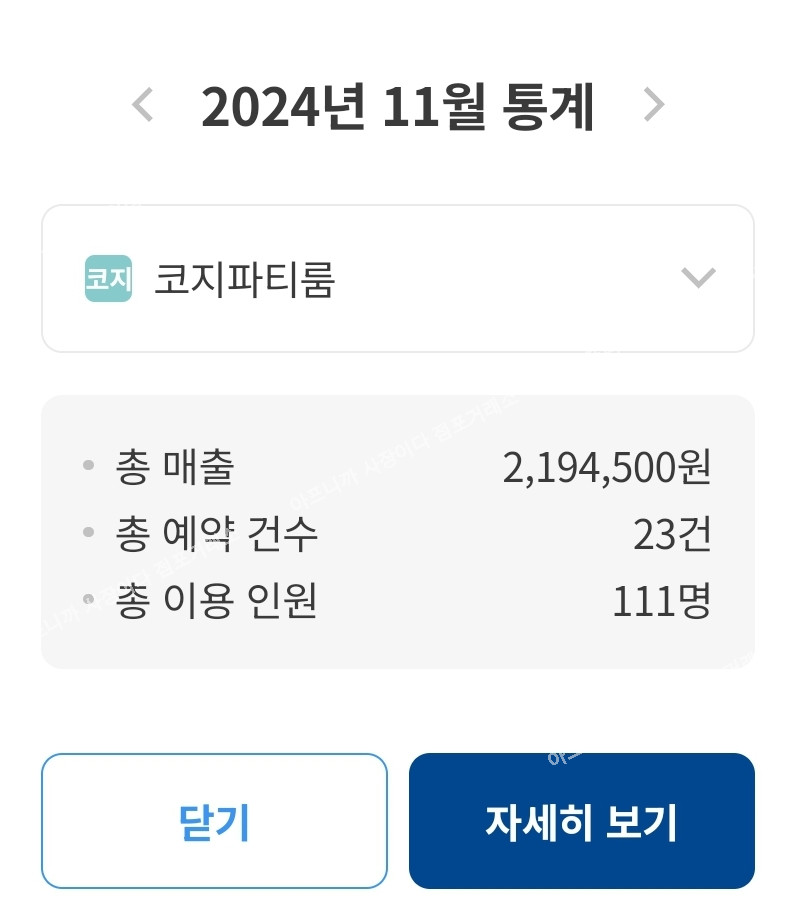Tap the 닫기 button
The image size is (799, 921).
click(214, 821)
